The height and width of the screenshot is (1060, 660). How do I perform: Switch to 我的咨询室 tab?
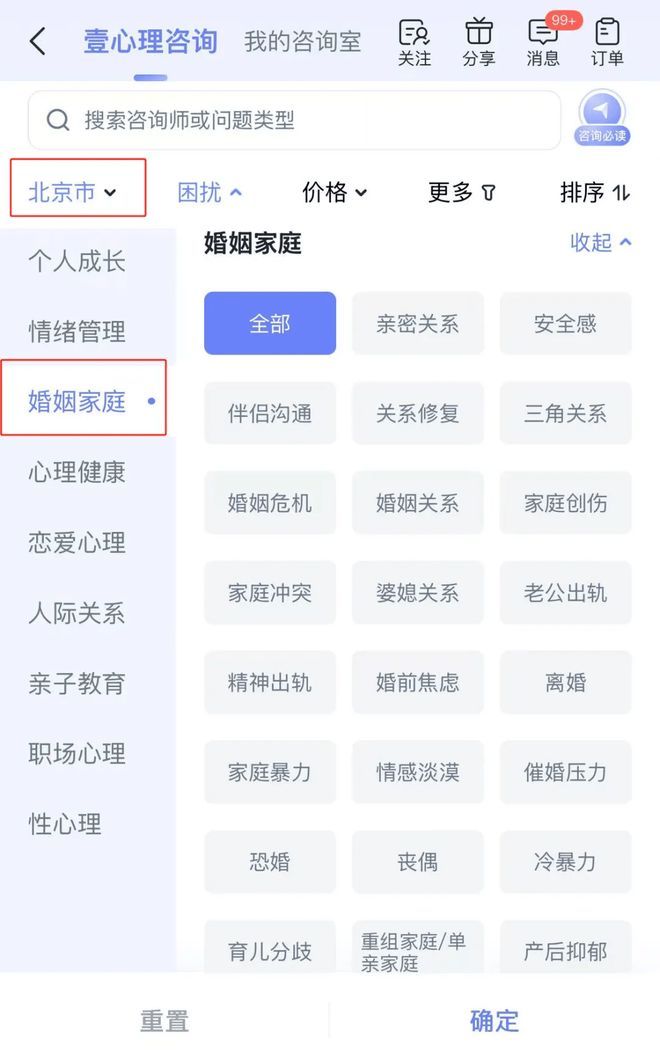pyautogui.click(x=302, y=42)
